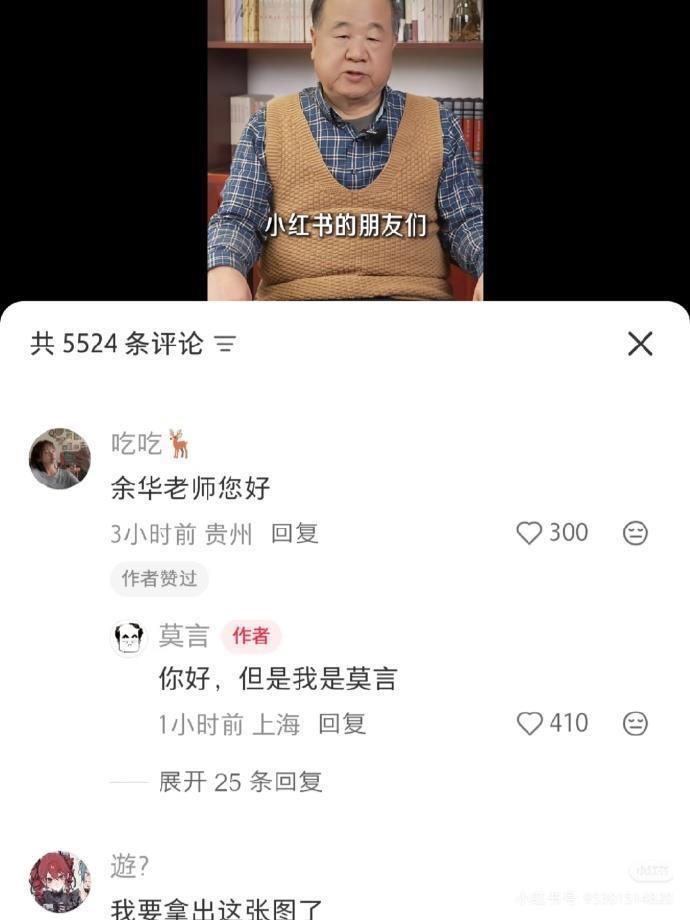Tap the face icon on 吃吃's comment
This screenshot has width=690, height=920.
pos(635,533)
